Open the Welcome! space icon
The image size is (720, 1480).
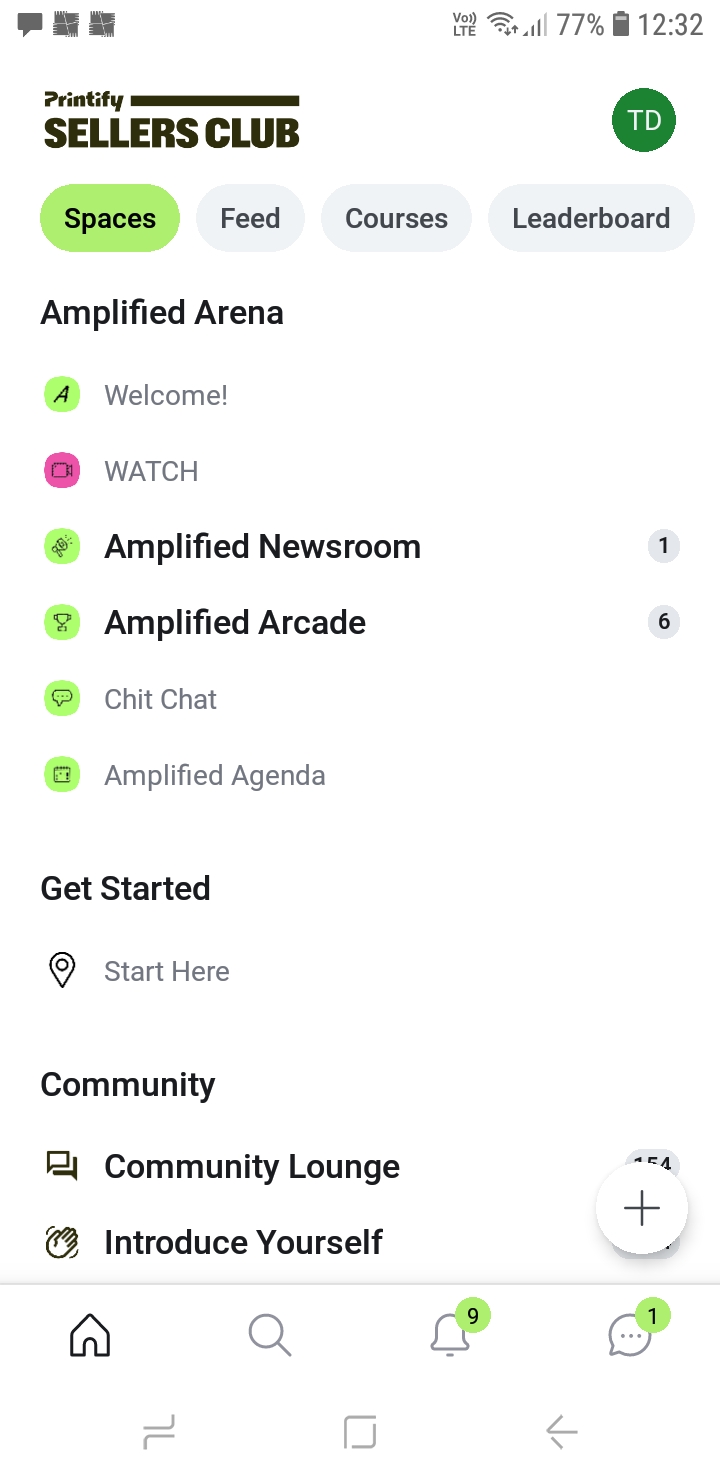[62, 394]
